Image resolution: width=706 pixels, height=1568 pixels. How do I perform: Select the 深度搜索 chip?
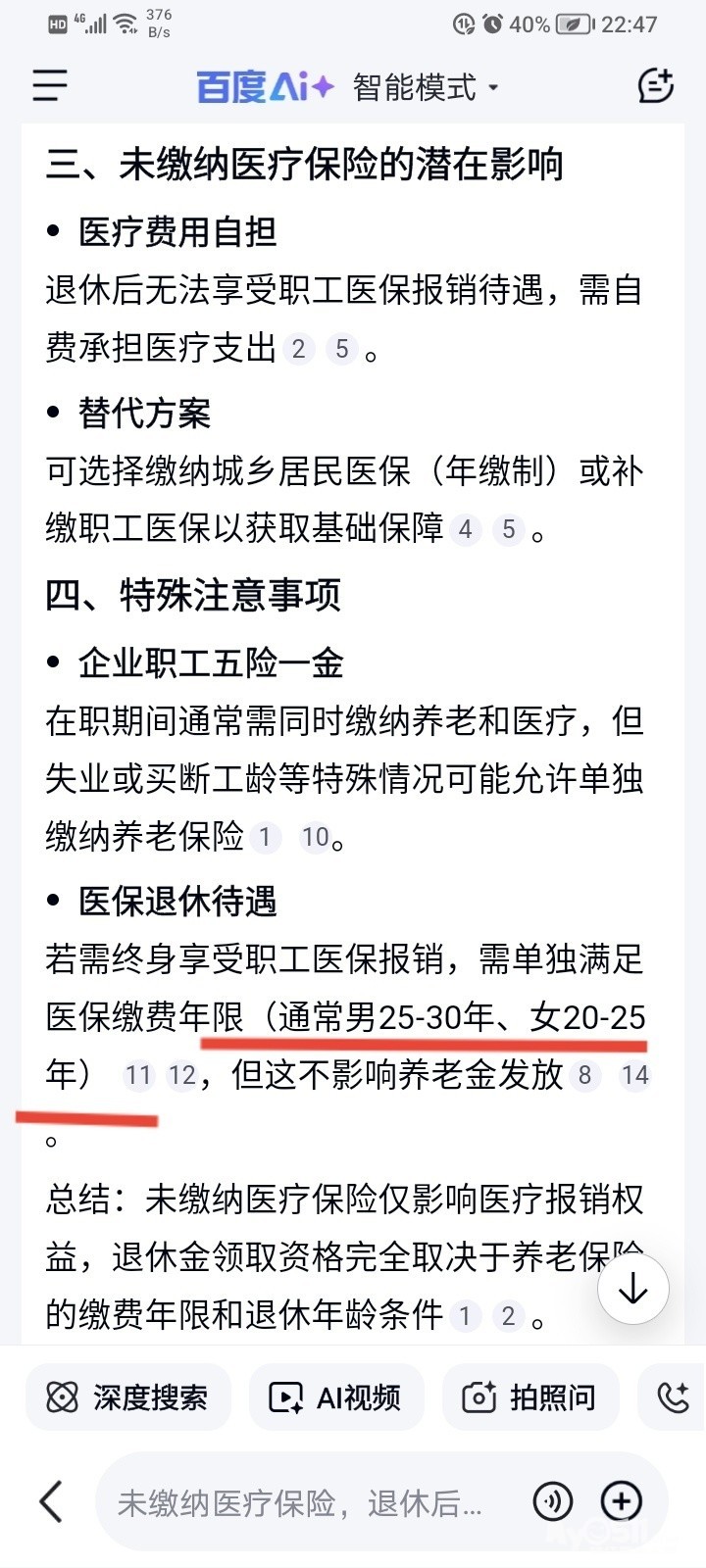[x=128, y=1397]
